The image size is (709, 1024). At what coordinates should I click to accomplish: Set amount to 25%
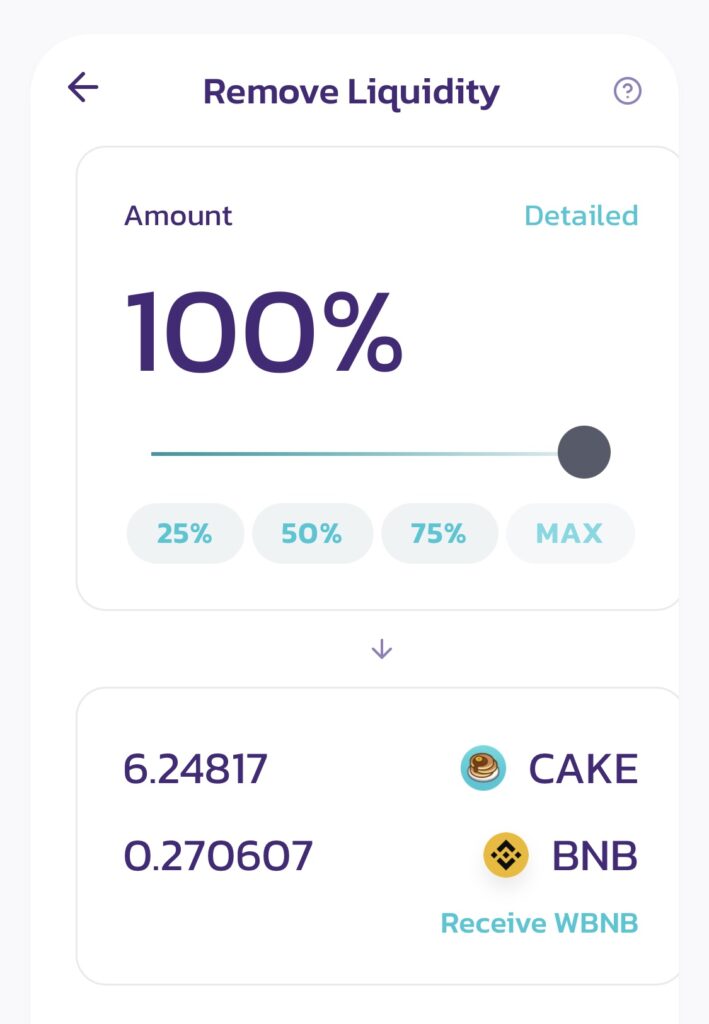point(185,533)
